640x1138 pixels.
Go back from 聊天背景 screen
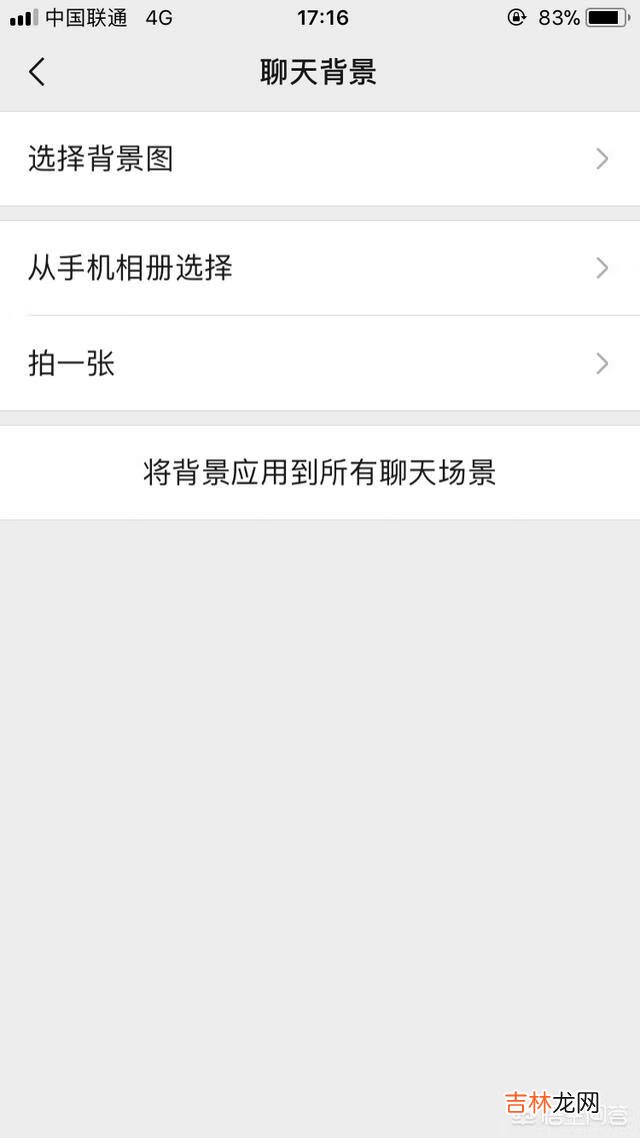click(x=37, y=72)
